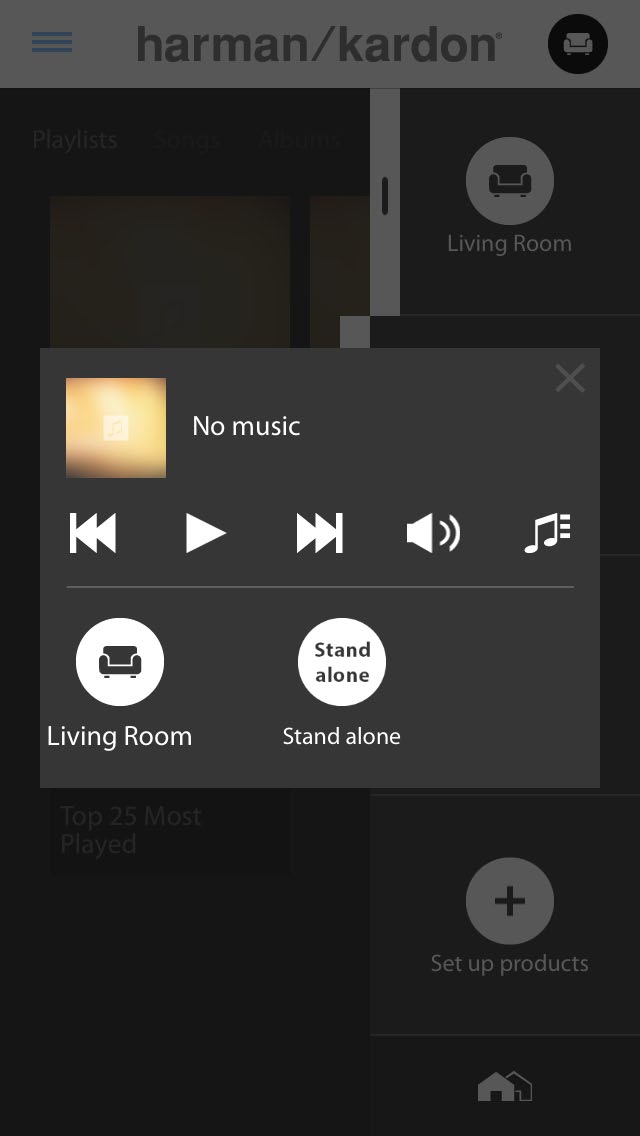Open the home rooms icon

point(505,1085)
